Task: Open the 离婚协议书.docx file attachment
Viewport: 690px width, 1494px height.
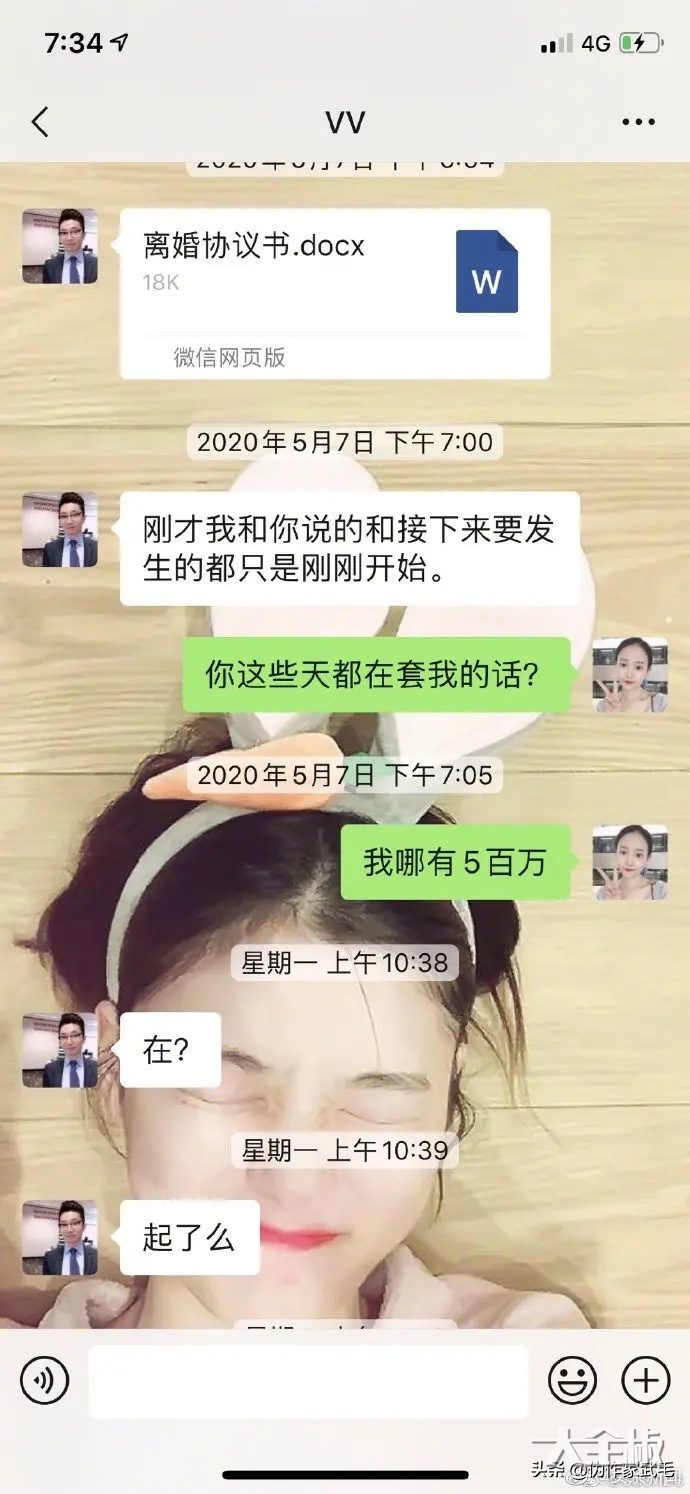Action: 335,293
